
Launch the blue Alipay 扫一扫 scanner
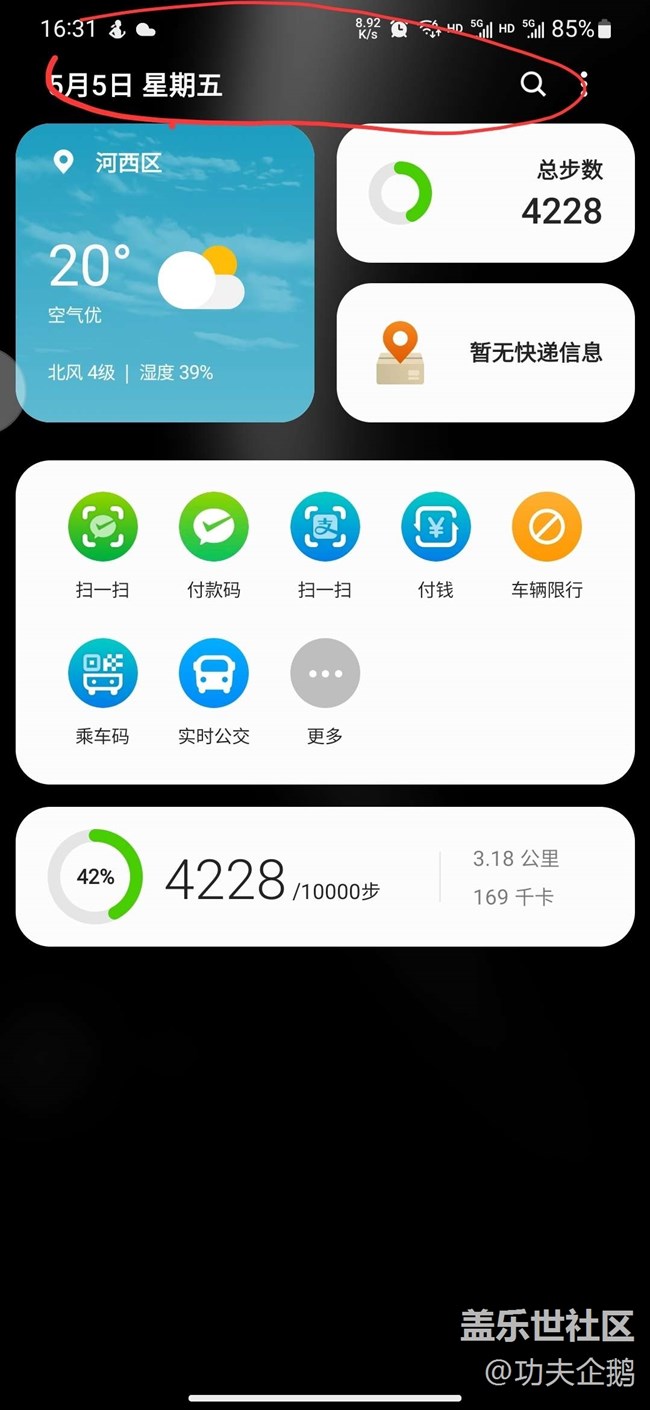pyautogui.click(x=325, y=527)
